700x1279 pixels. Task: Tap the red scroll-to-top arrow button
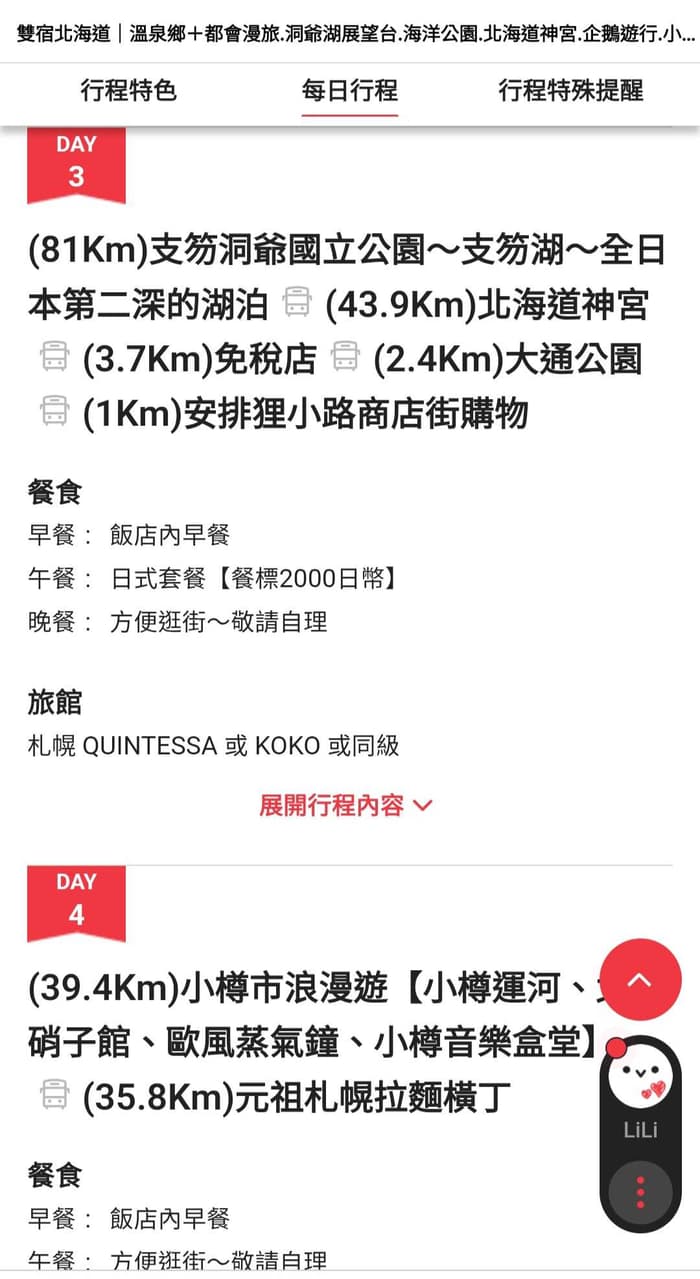pyautogui.click(x=639, y=980)
